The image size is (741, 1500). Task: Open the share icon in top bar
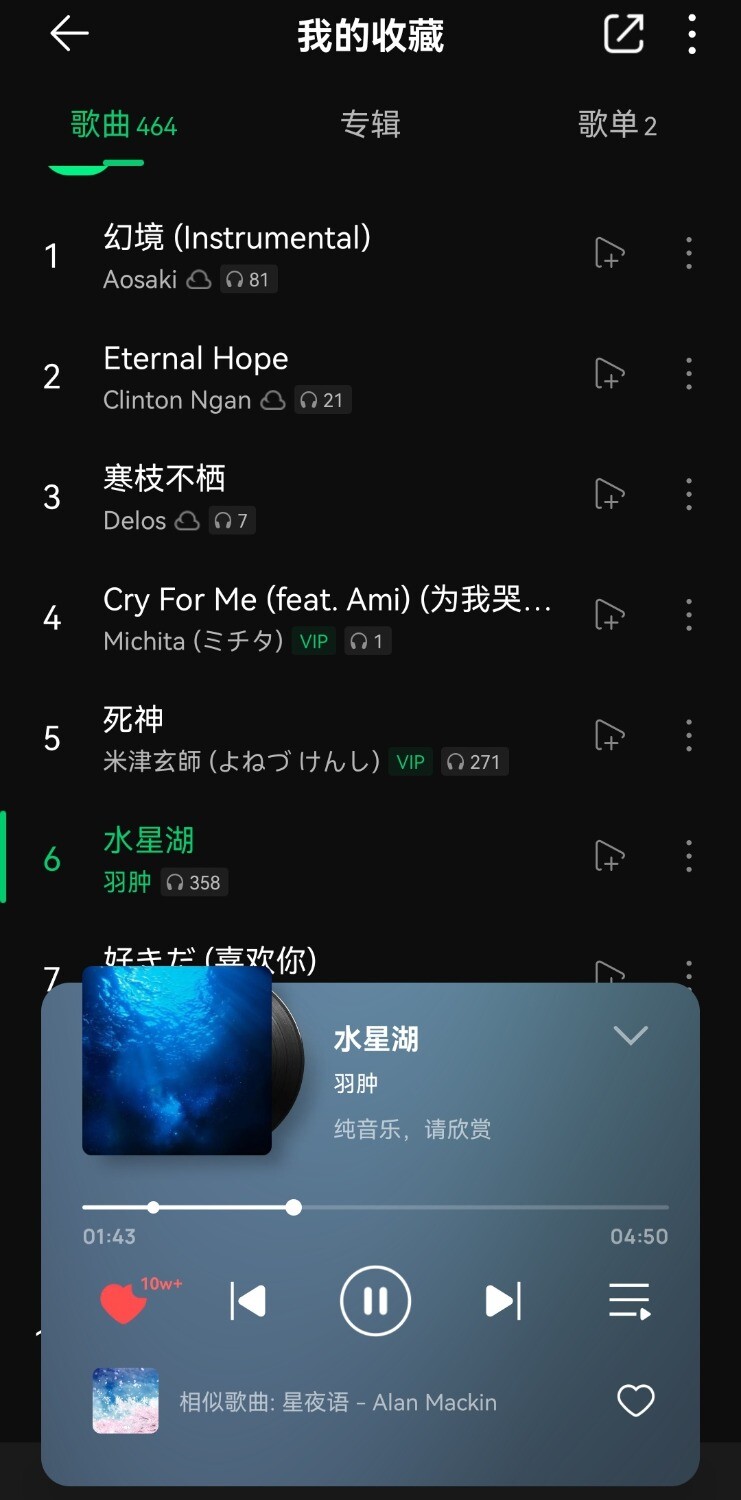tap(623, 34)
